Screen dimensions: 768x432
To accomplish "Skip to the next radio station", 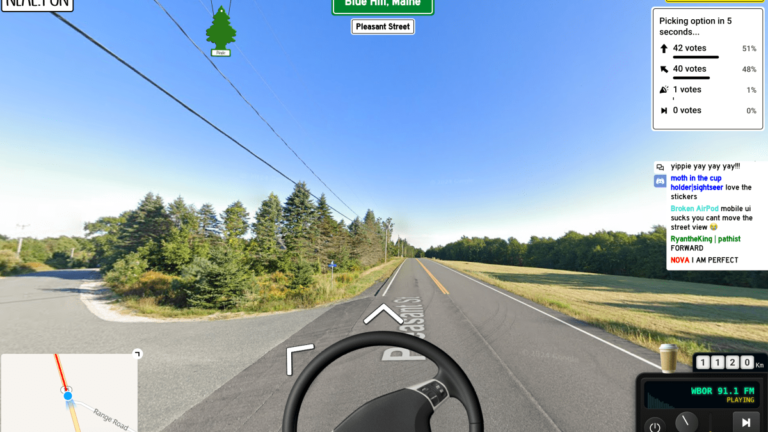I will point(745,423).
